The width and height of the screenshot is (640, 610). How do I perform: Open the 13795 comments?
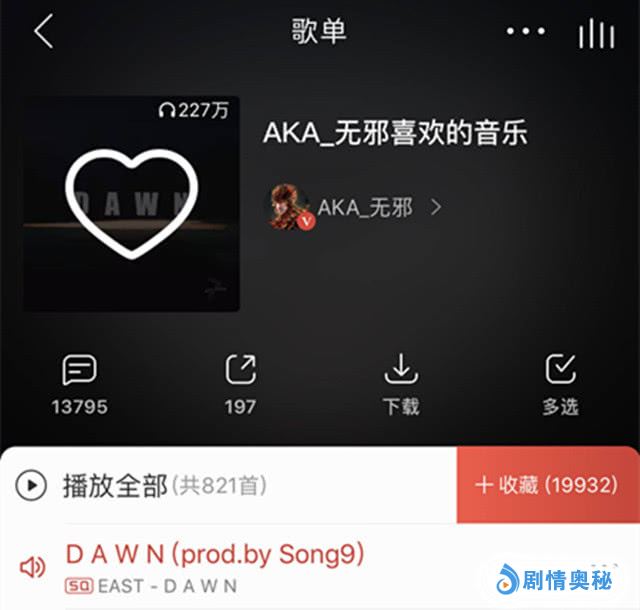coord(79,383)
